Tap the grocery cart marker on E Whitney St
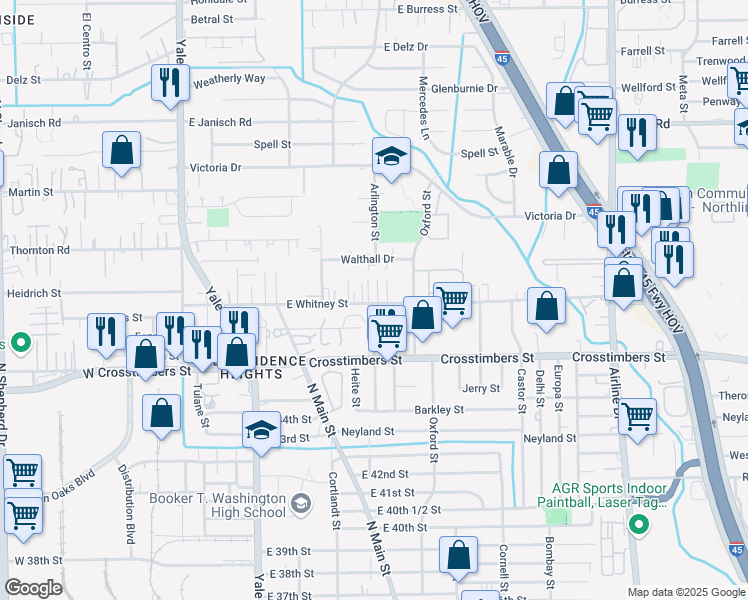The image size is (748, 600). pyautogui.click(x=453, y=298)
